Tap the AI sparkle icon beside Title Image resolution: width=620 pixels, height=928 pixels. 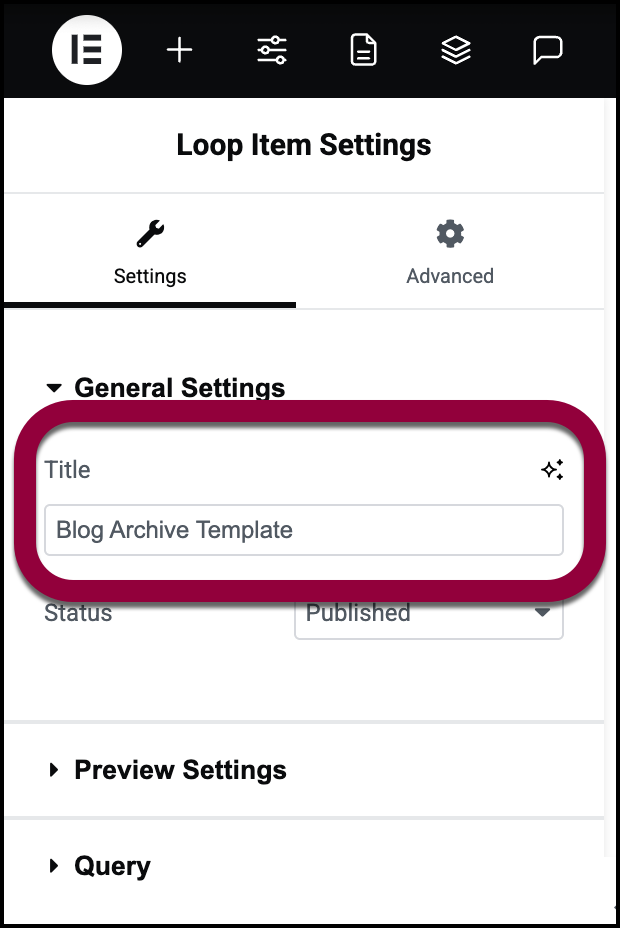tap(552, 470)
